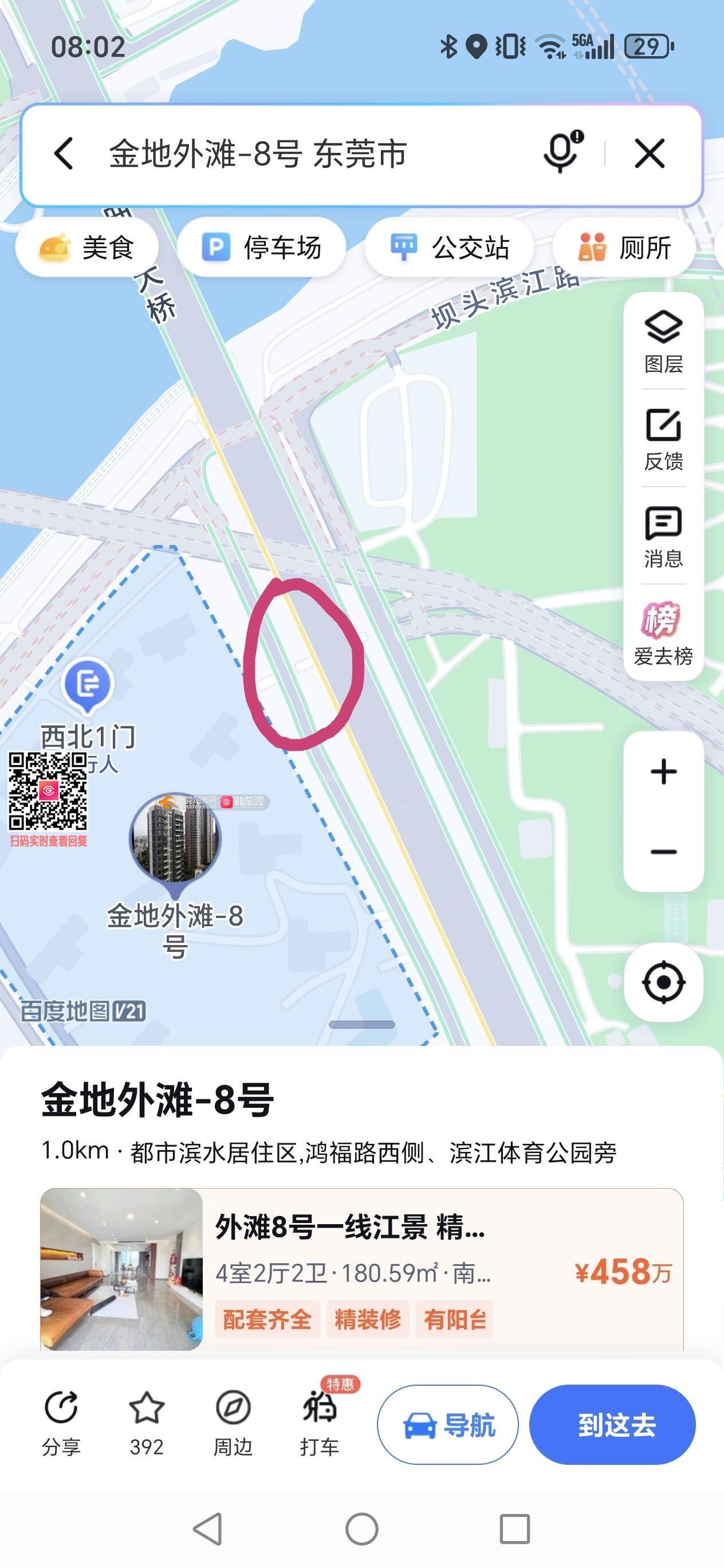This screenshot has height=1568, width=724.
Task: Select the 美食 nearby chip
Action: pos(87,248)
